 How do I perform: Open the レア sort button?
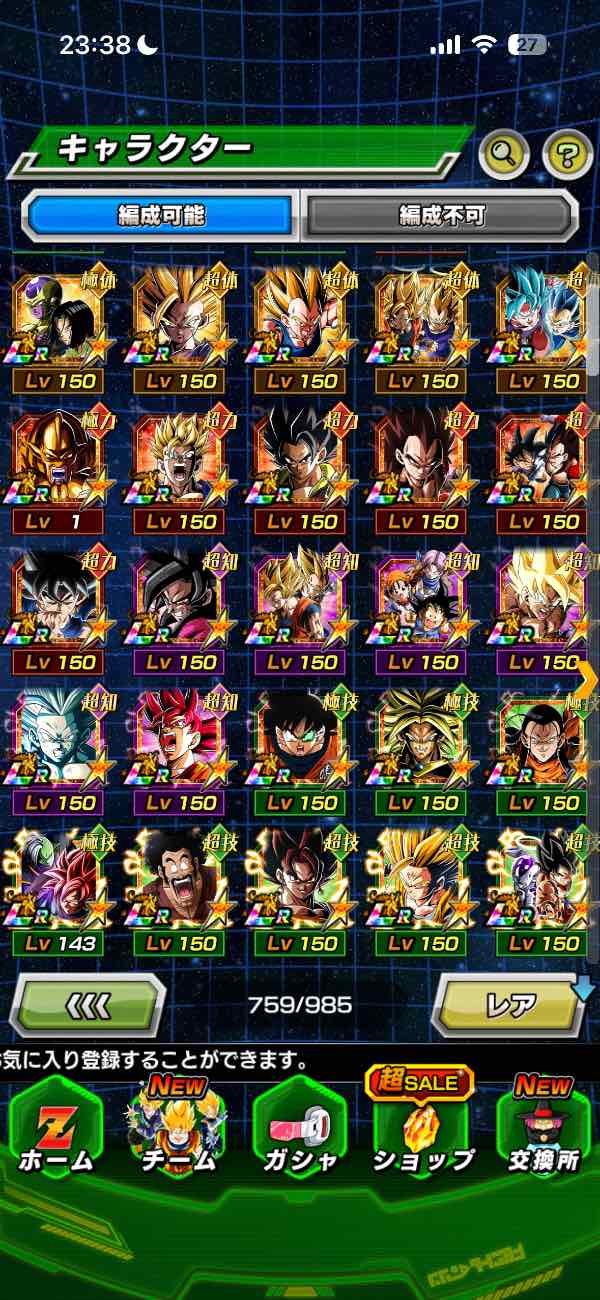(x=509, y=1004)
